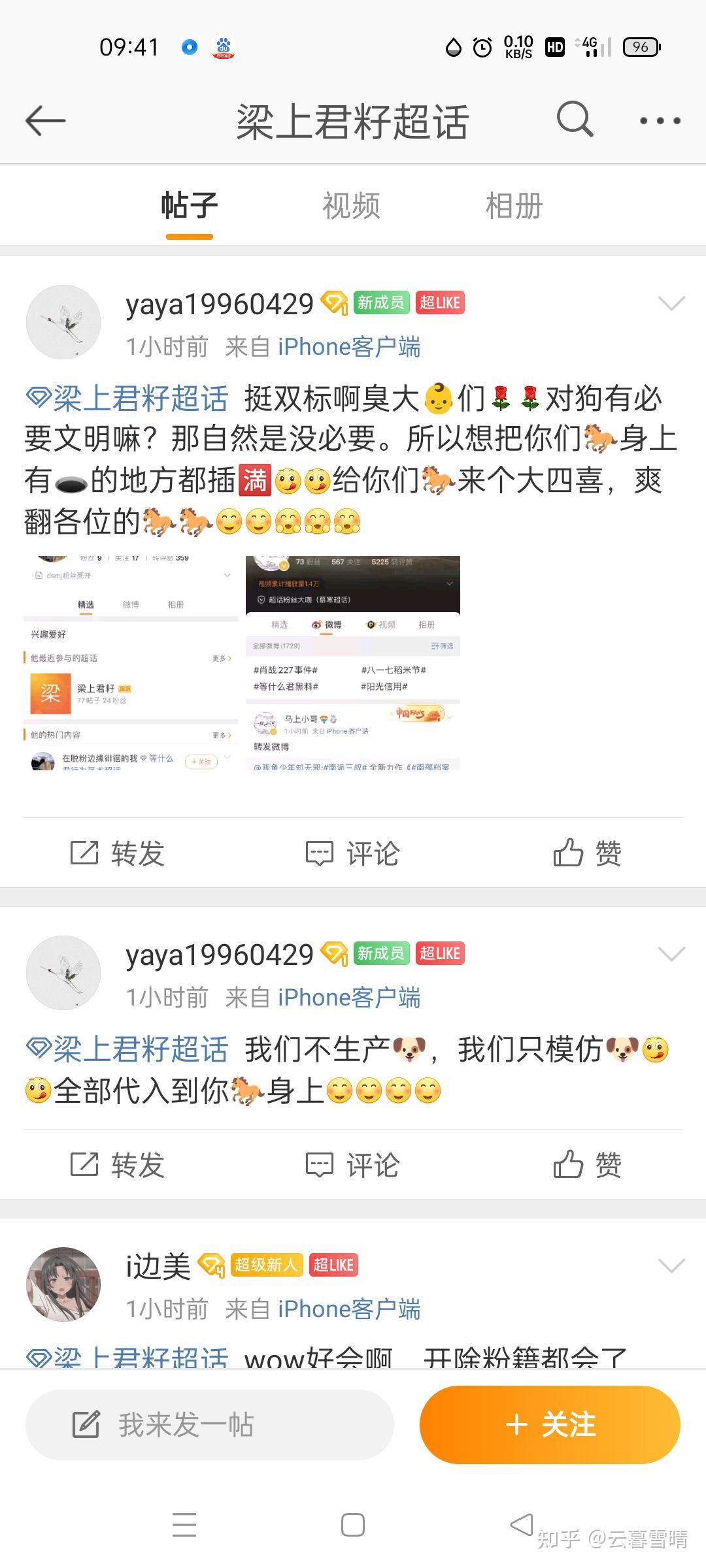Open the three-dot overflow menu
This screenshot has width=706, height=1568.
click(660, 121)
